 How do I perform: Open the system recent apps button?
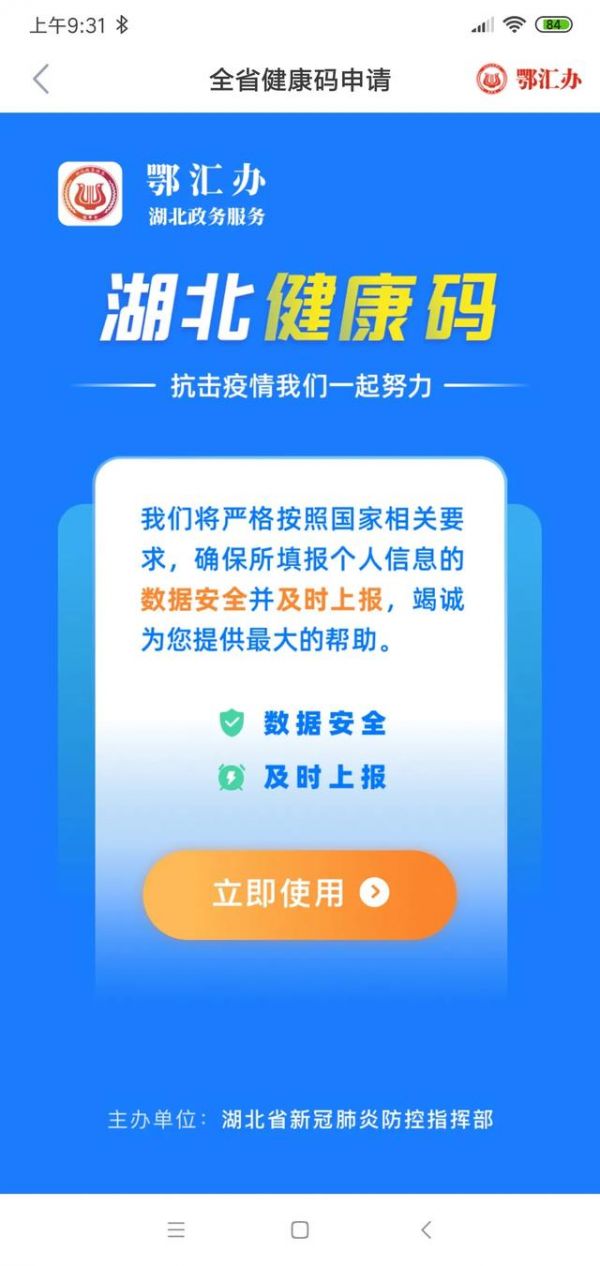[x=176, y=1230]
